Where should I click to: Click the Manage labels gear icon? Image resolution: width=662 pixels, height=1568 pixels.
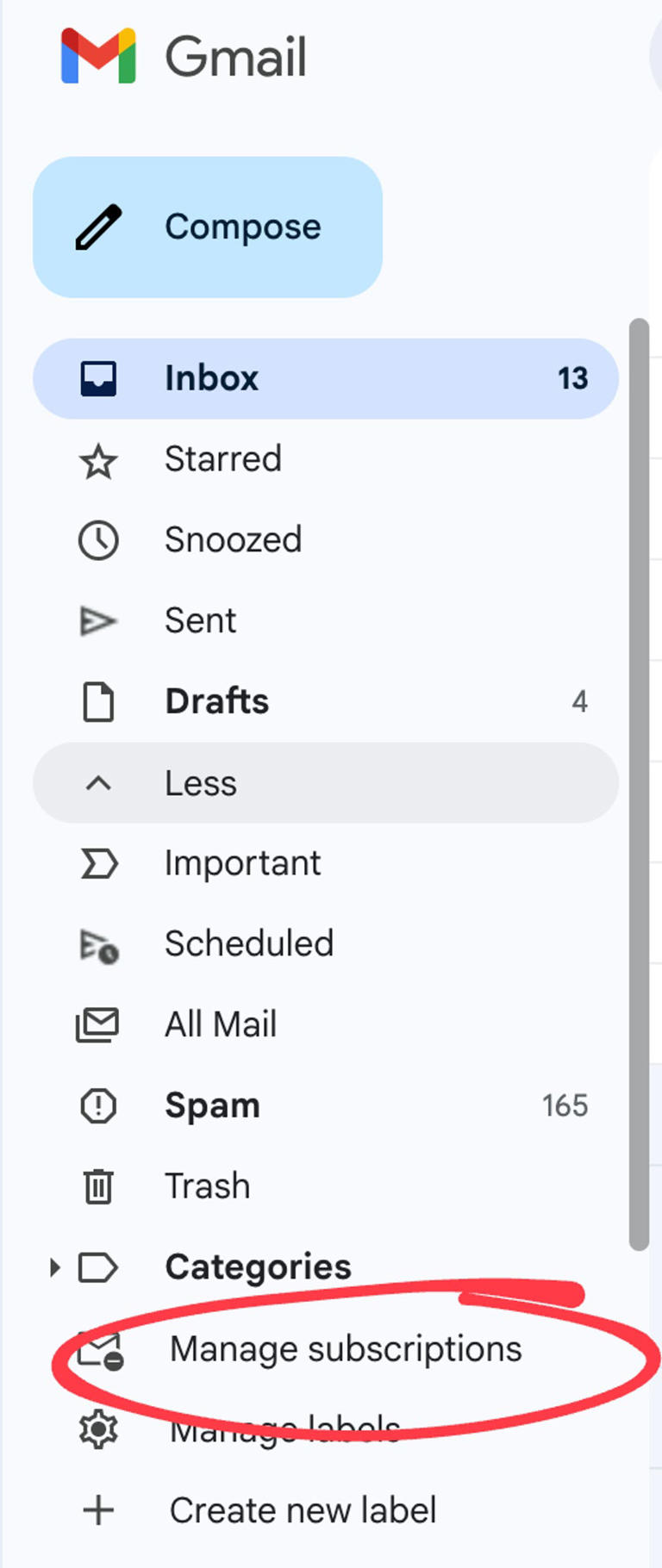(x=97, y=1428)
